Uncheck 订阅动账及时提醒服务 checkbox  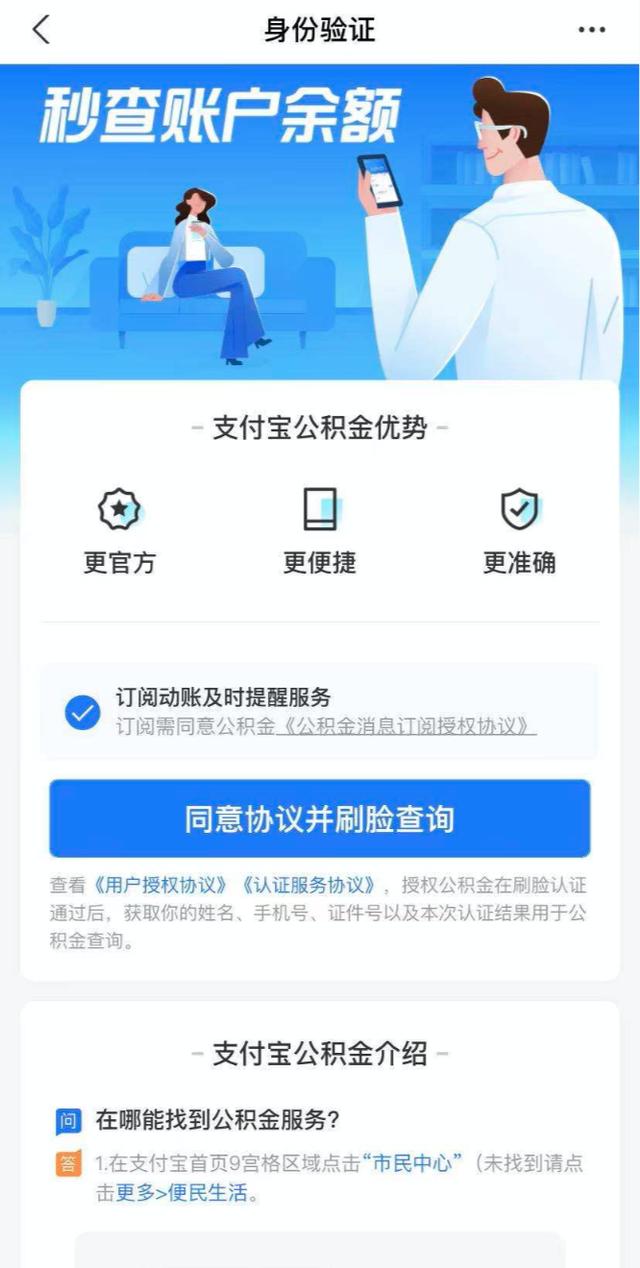[x=82, y=712]
